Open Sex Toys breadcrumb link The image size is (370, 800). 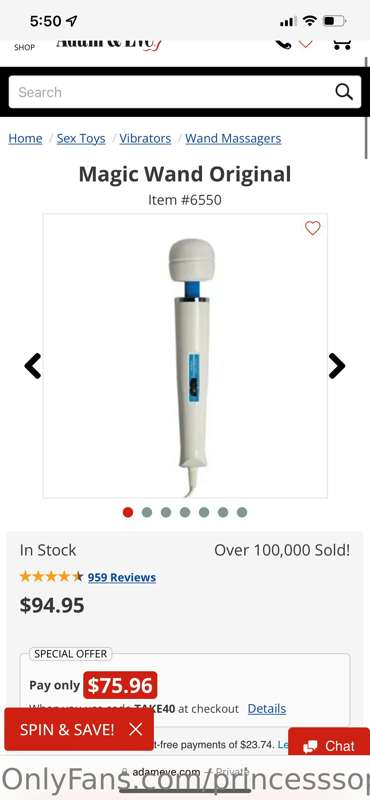coord(81,138)
